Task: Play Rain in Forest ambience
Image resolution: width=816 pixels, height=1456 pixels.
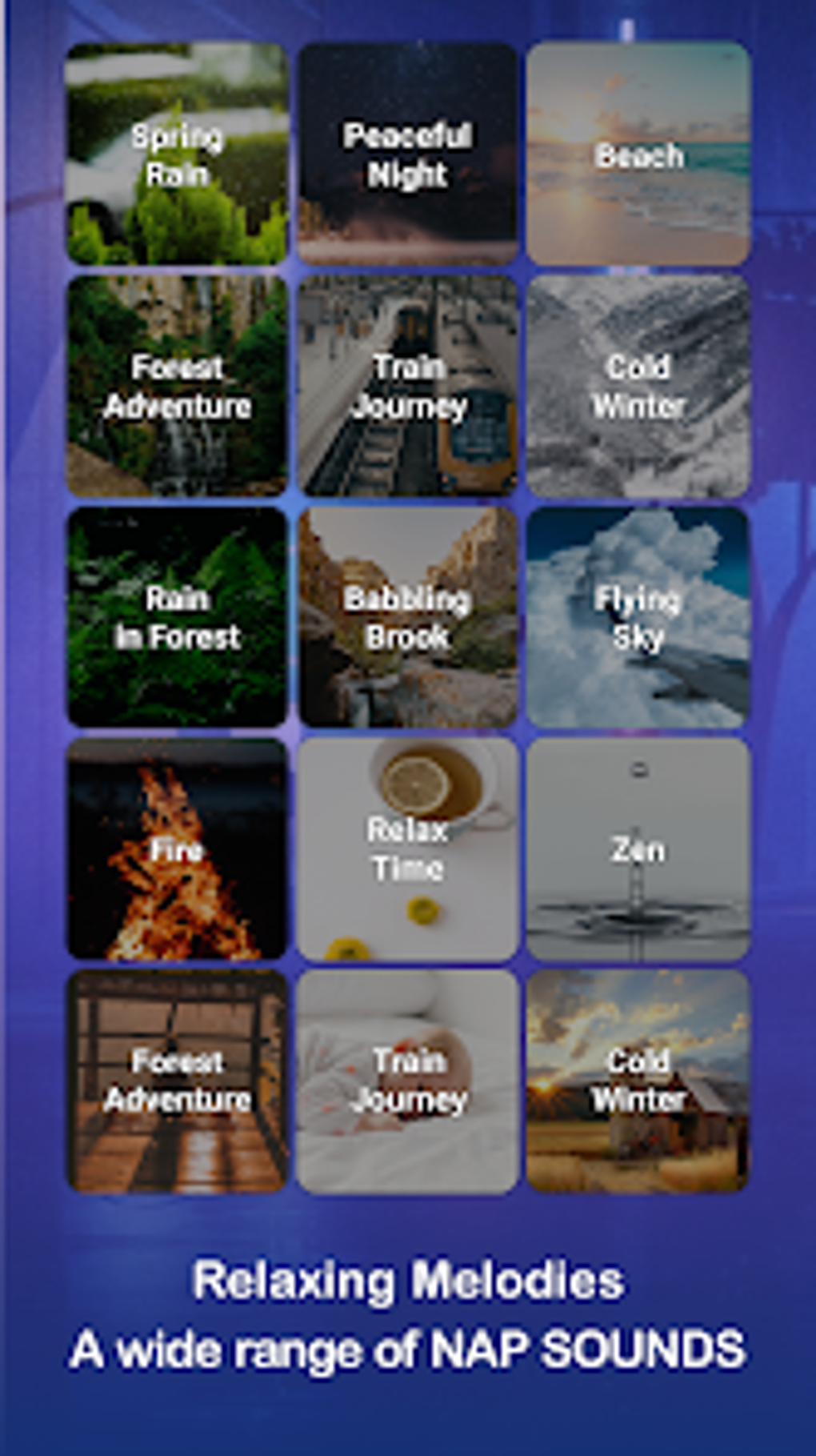Action: click(176, 616)
